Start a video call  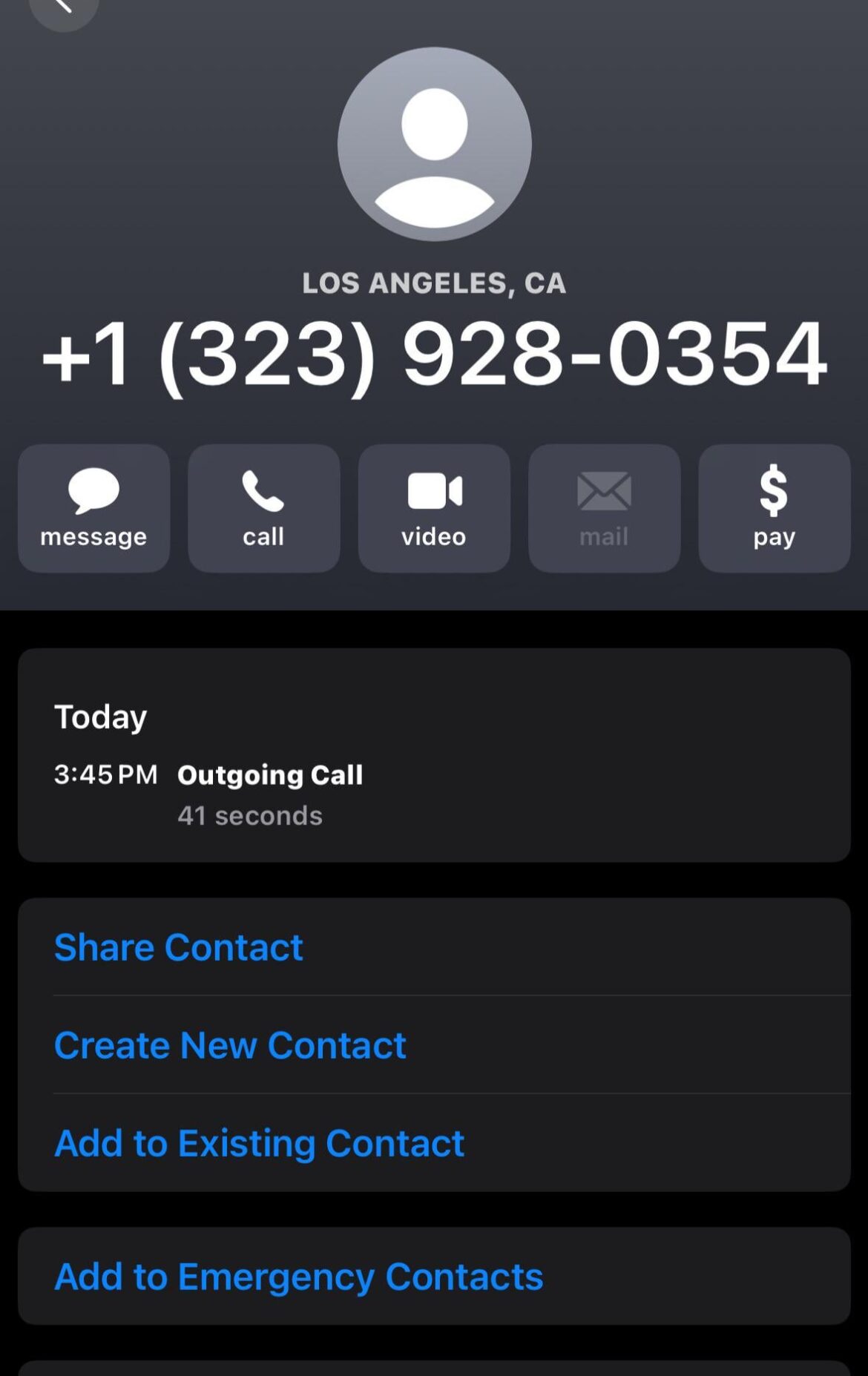tap(434, 508)
